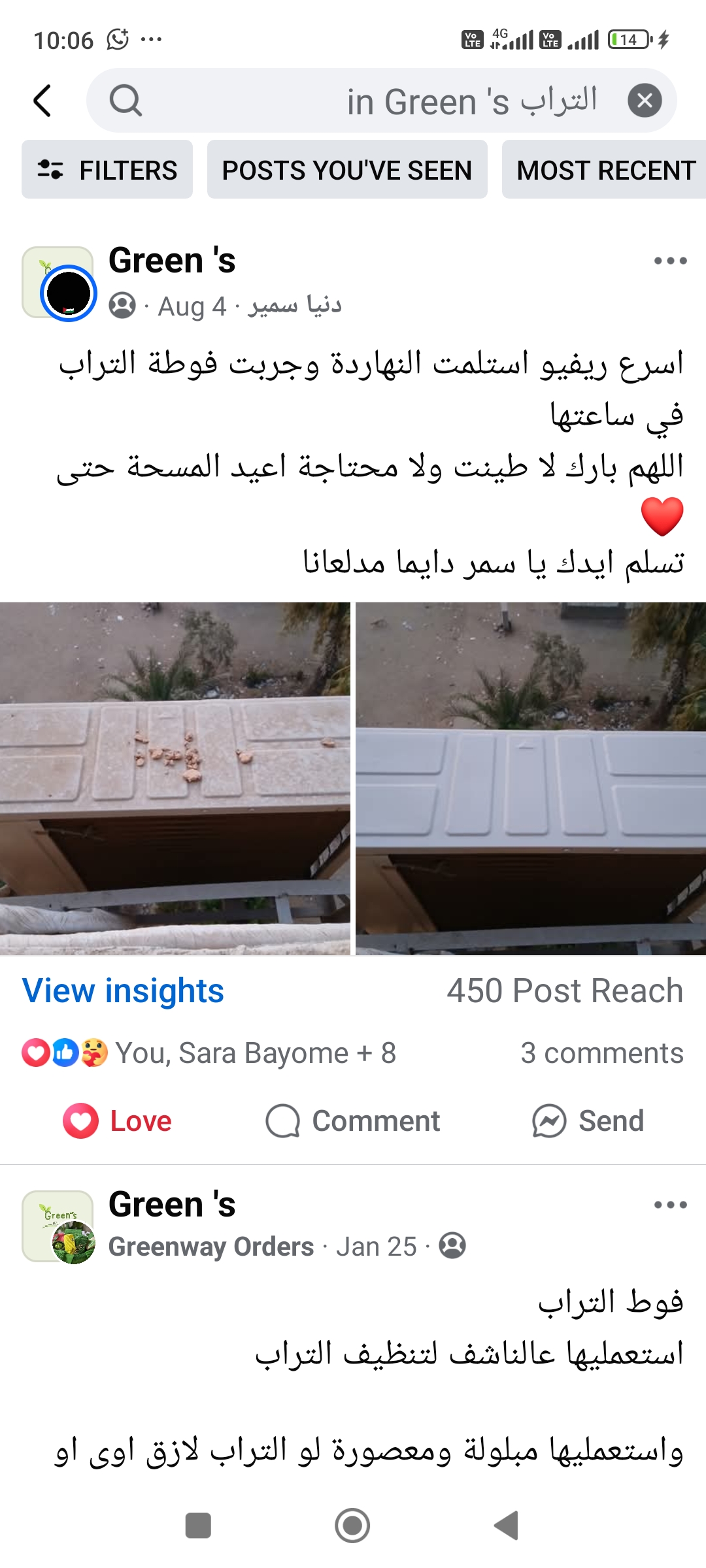Select the Most Recent filter

[x=605, y=170]
